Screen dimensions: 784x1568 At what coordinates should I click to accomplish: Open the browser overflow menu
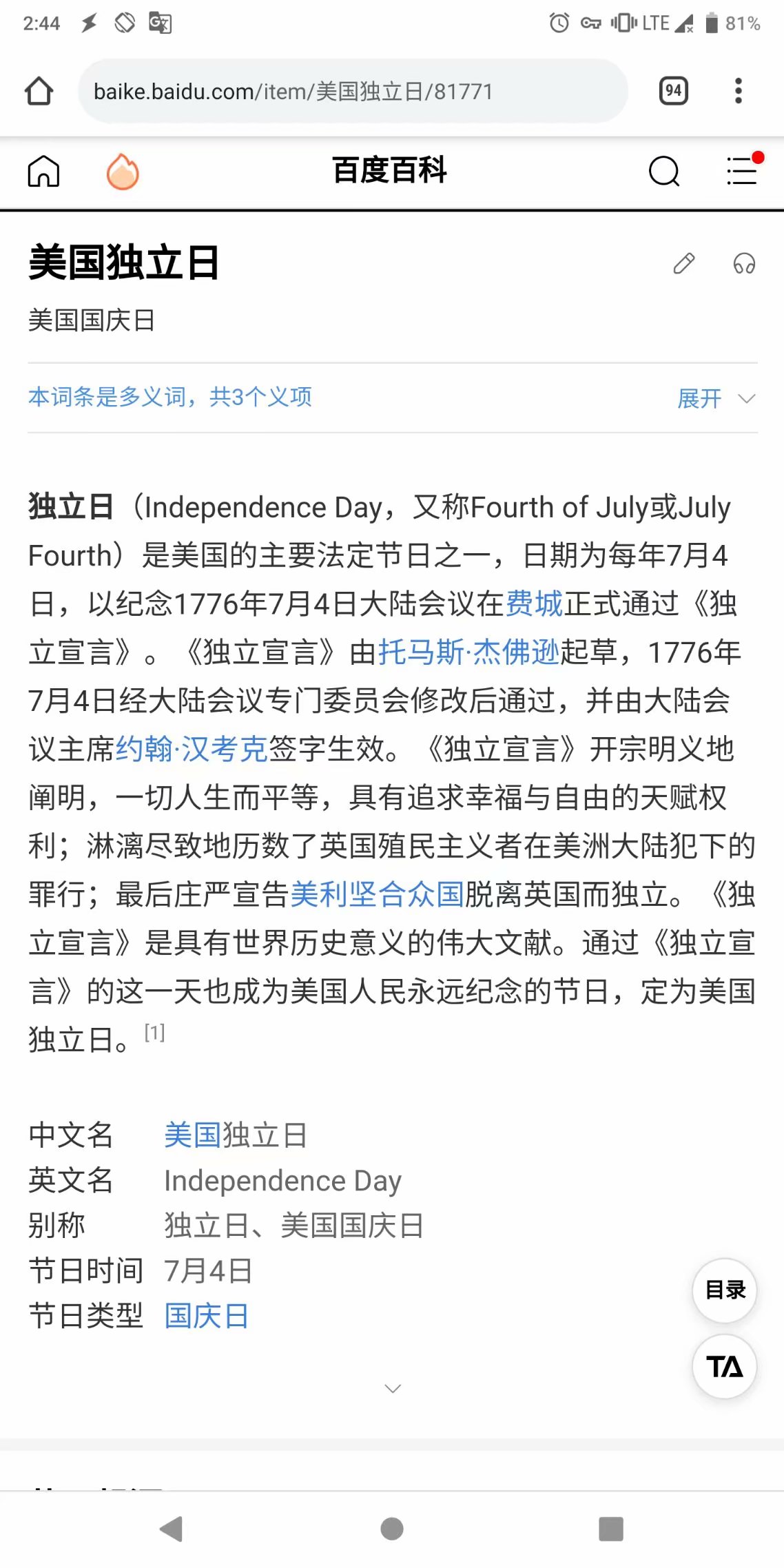738,91
